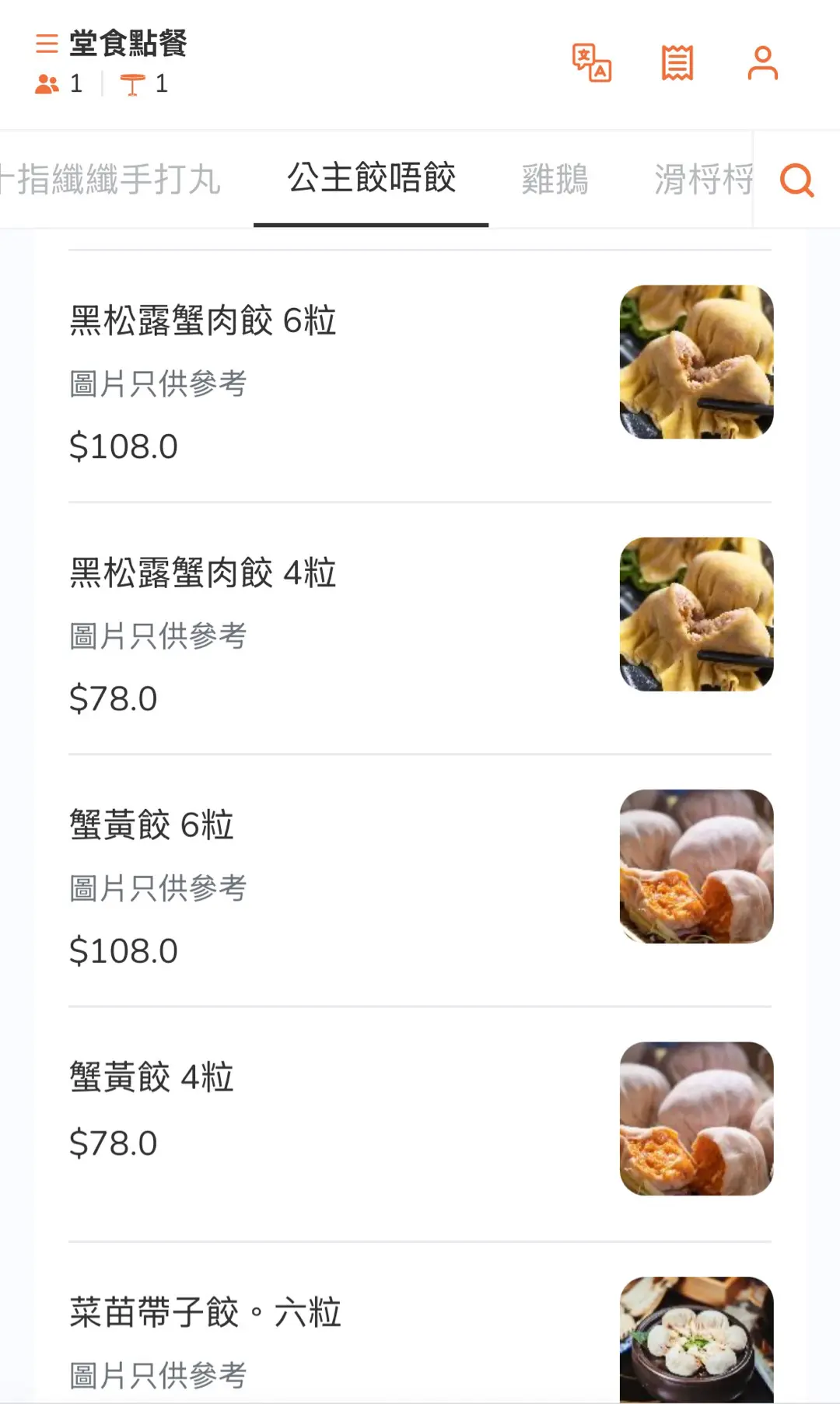View the order receipt list
The width and height of the screenshot is (840, 1404).
[677, 63]
